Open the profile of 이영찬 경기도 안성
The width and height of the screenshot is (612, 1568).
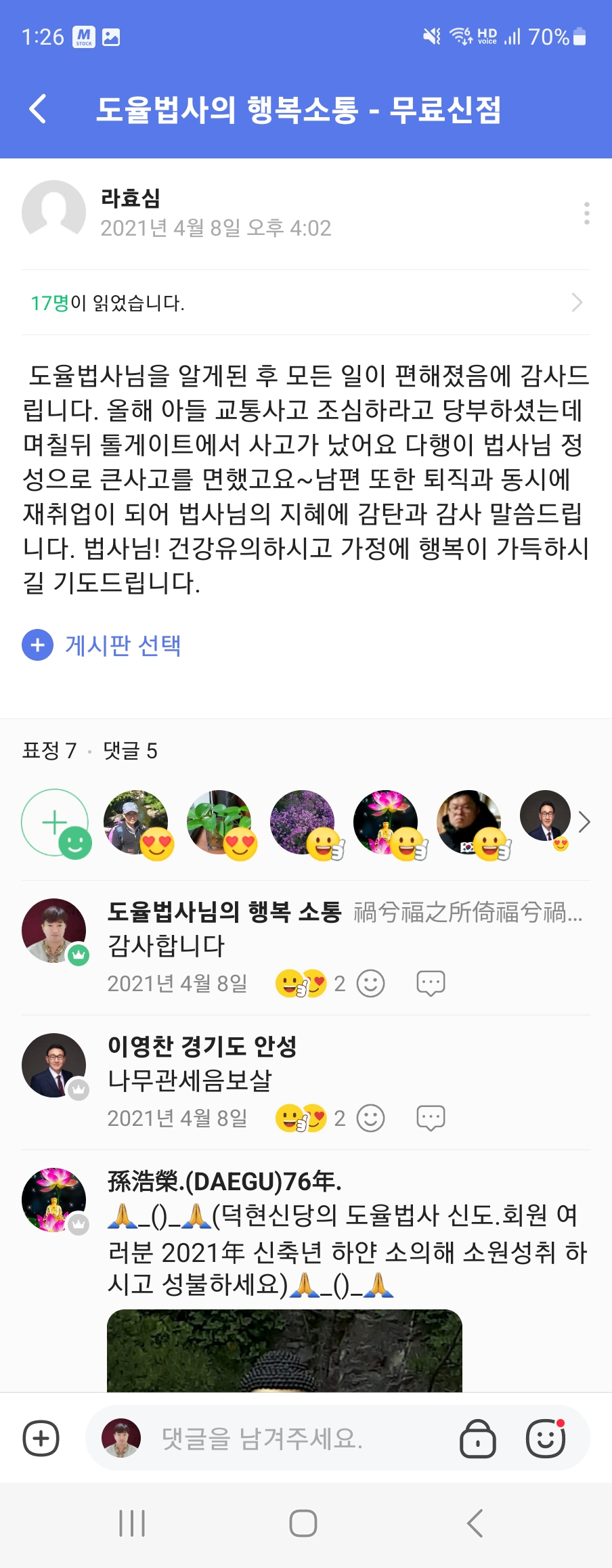pos(54,1065)
